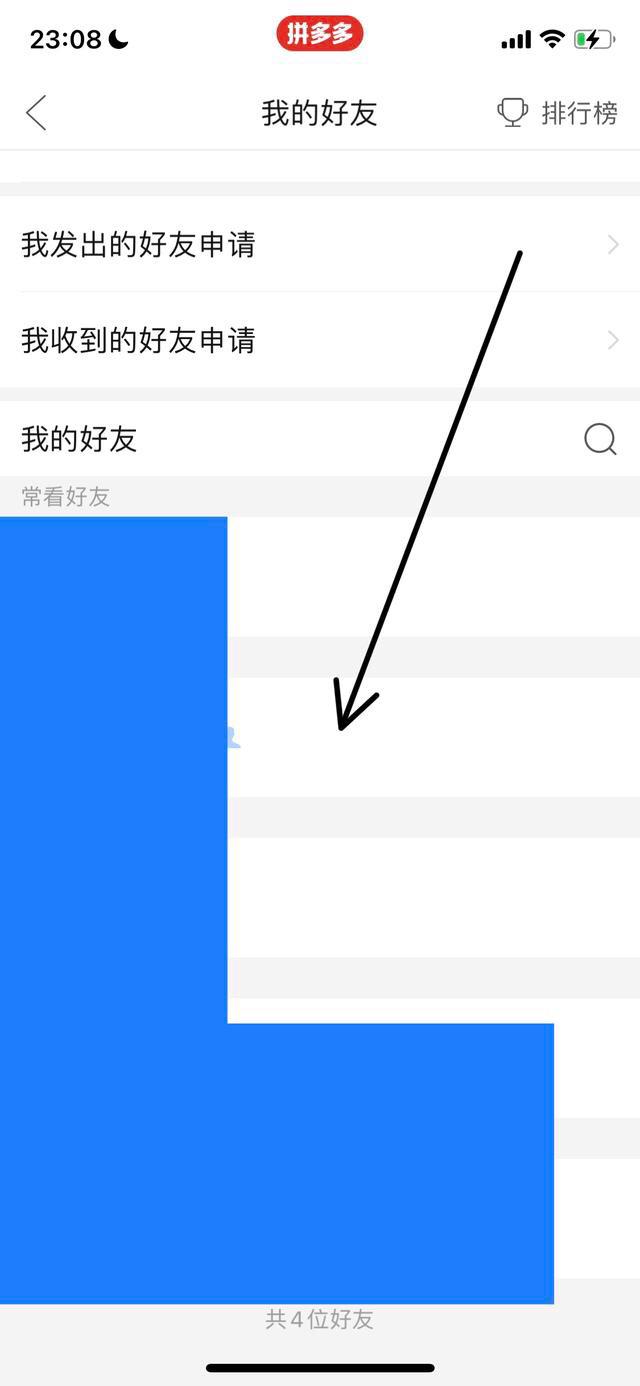Search friends with magnifier icon
The height and width of the screenshot is (1386, 640).
tap(600, 439)
